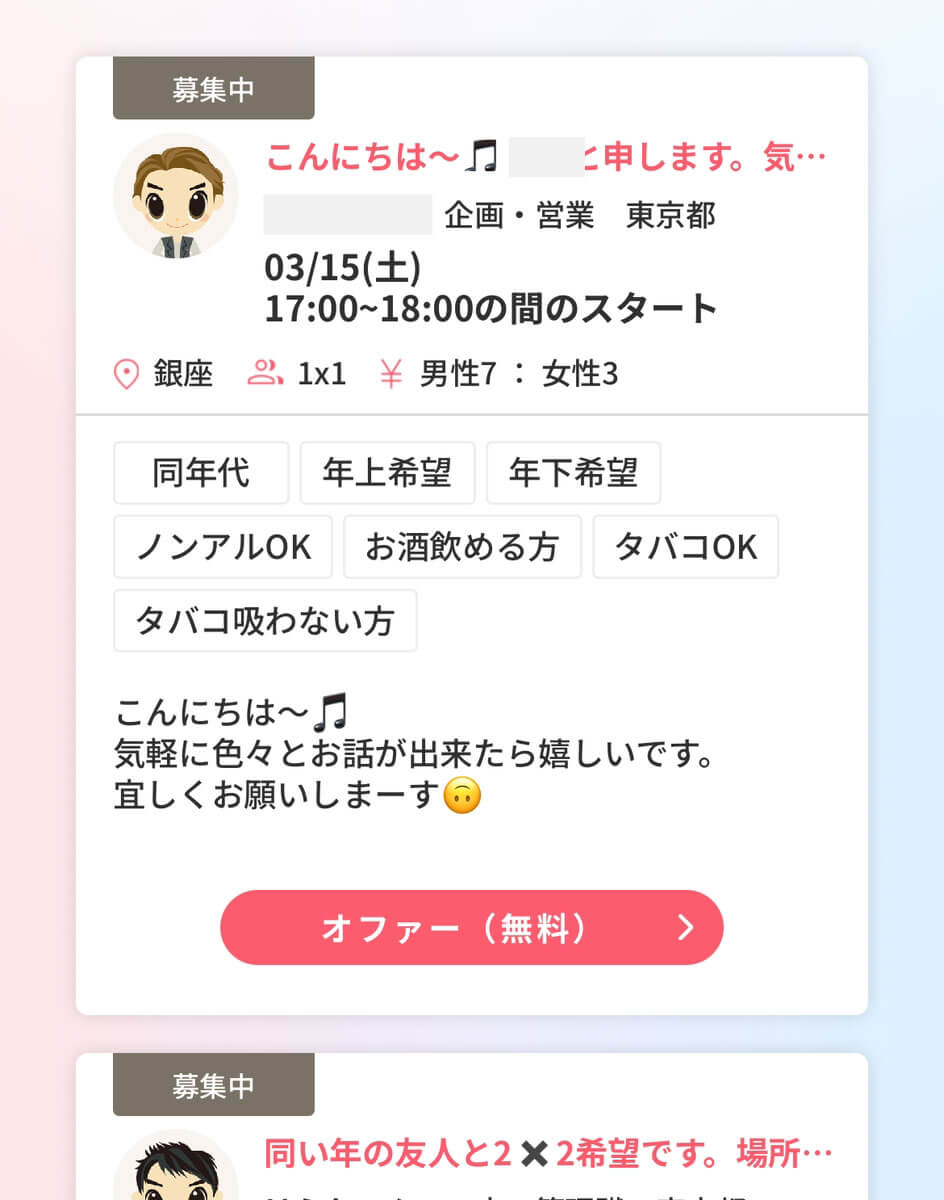Open the こんにちは〜 listing title

tap(546, 157)
